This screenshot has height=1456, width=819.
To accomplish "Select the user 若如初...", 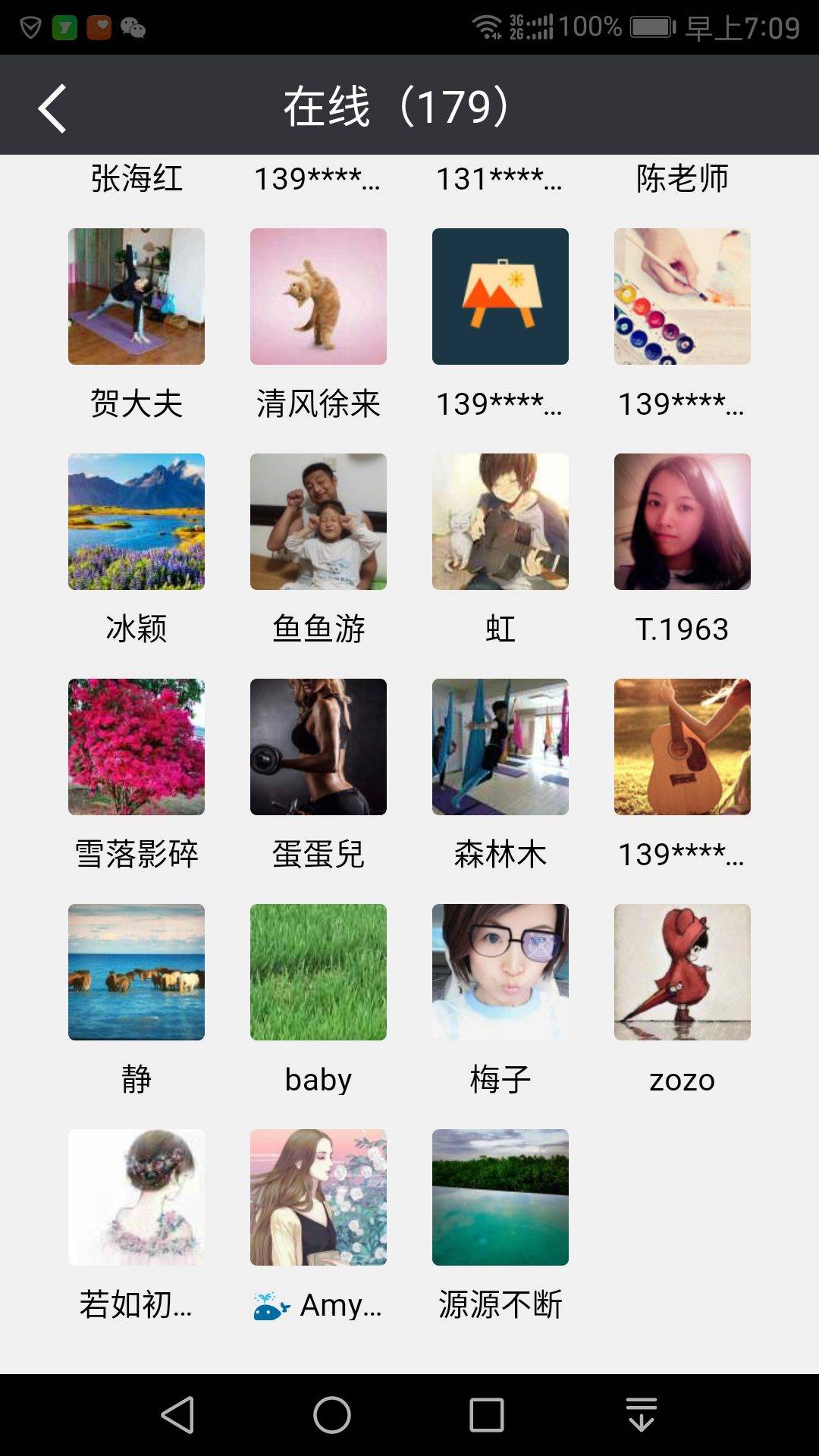I will pos(136,1197).
